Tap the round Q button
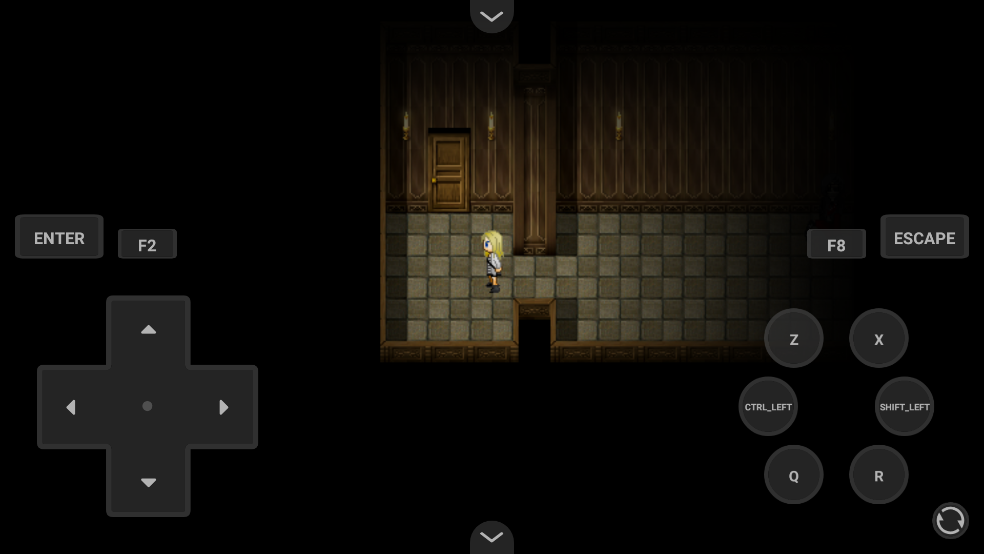The image size is (984, 554). [x=794, y=476]
